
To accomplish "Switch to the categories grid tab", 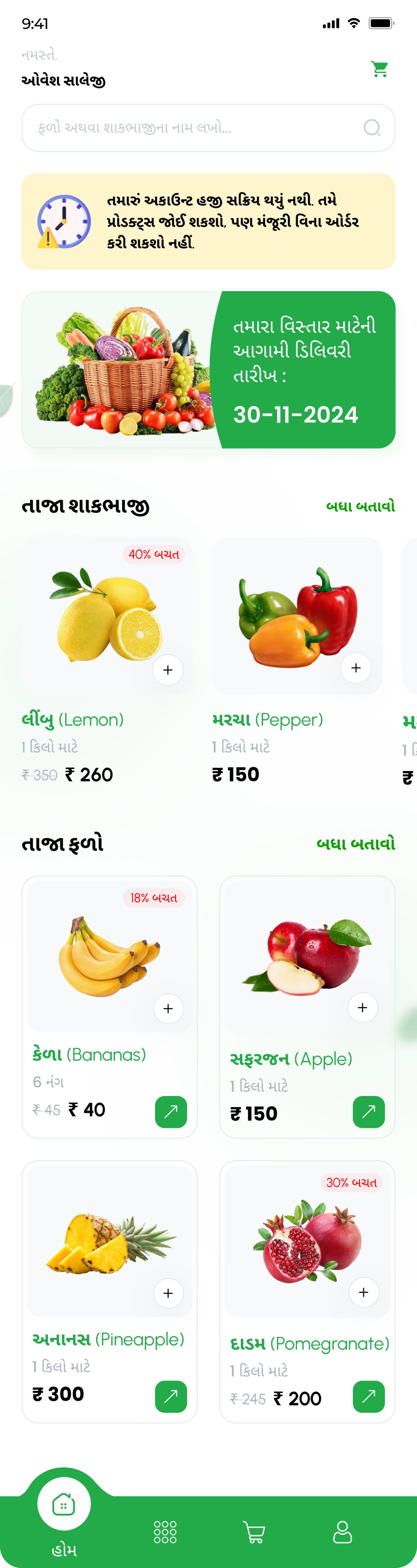I will tap(165, 1531).
